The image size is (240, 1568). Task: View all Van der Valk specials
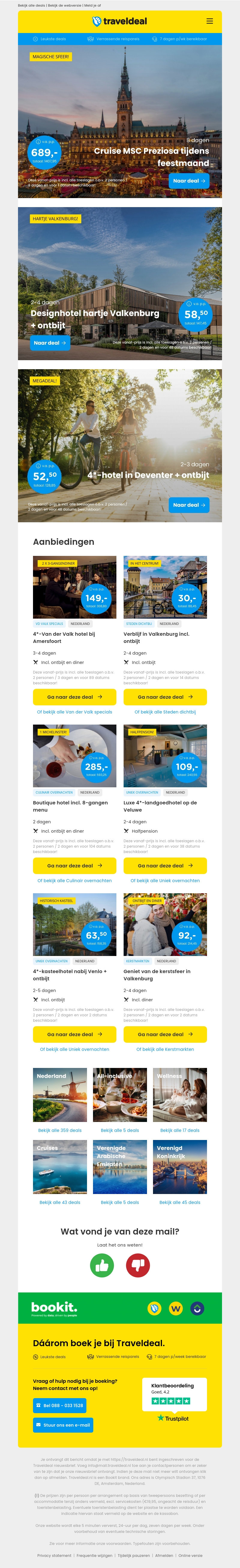coord(74,712)
